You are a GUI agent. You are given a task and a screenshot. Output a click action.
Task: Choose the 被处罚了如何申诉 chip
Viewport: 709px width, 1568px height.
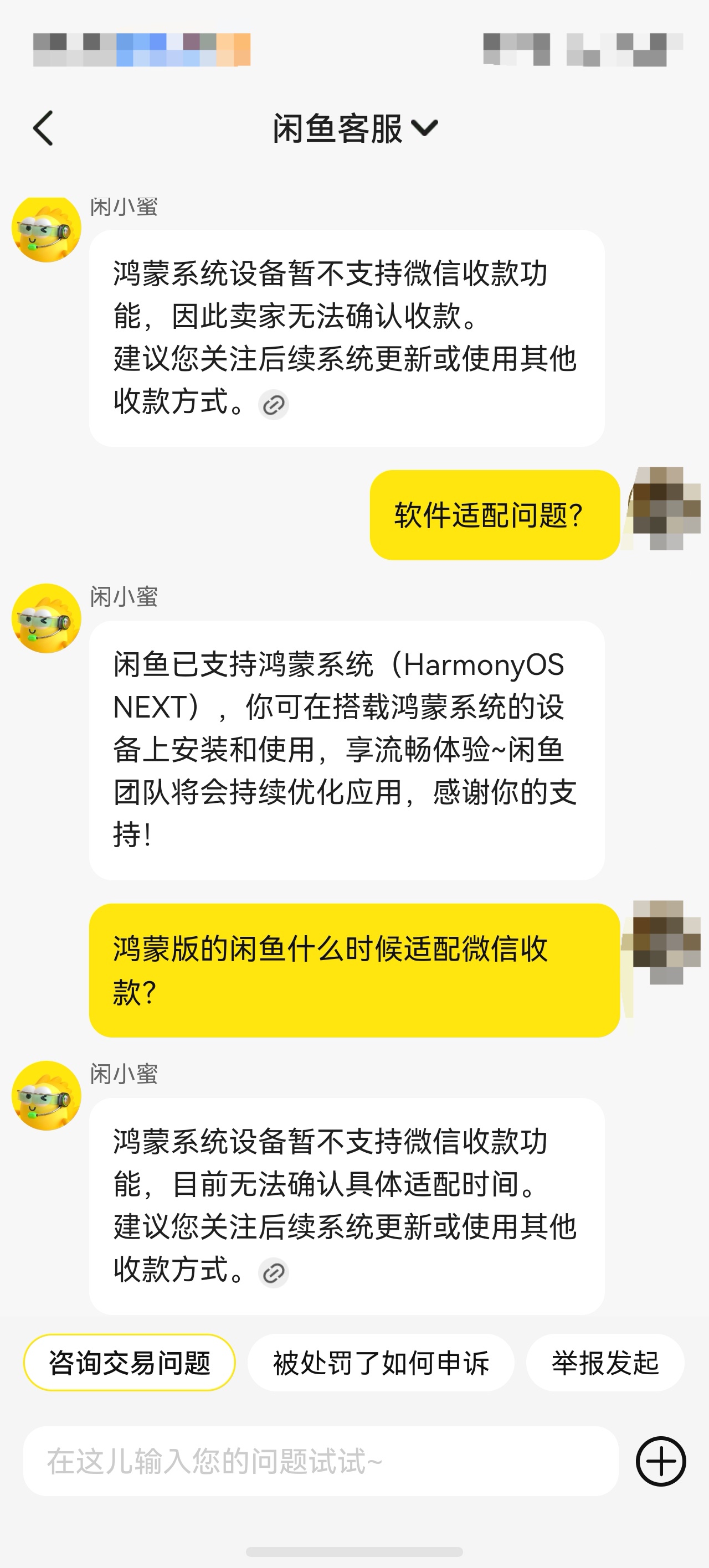pos(381,1363)
